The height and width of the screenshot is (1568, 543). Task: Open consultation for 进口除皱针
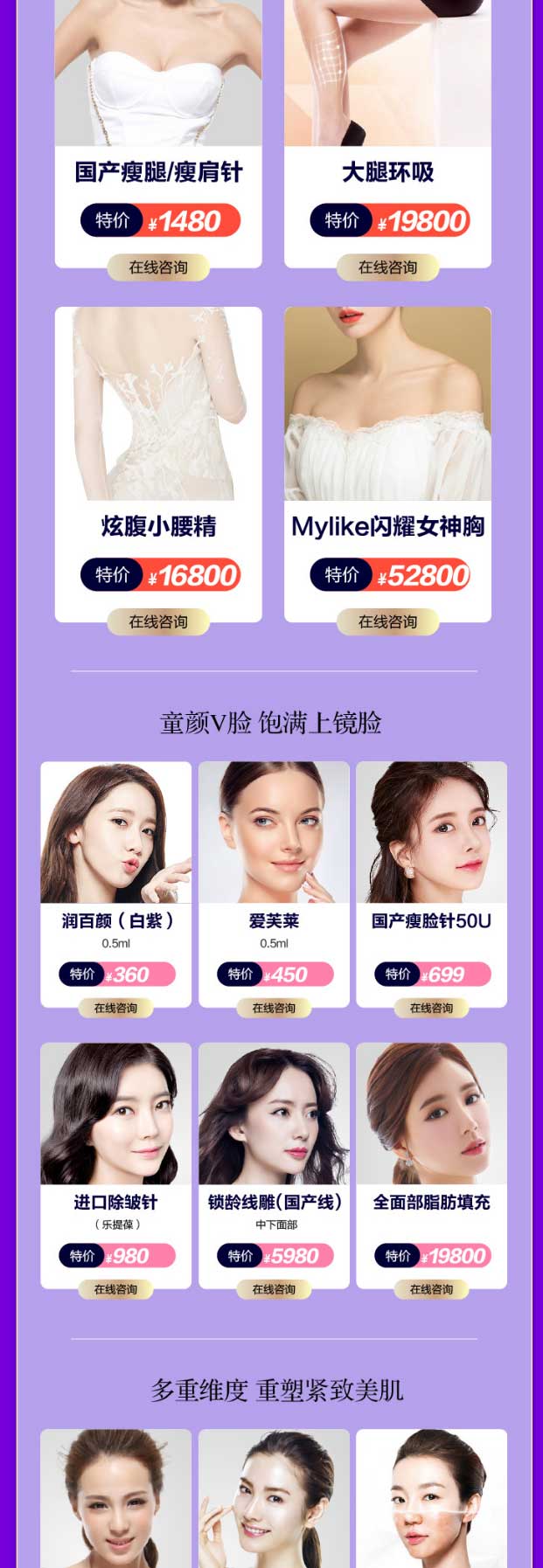coord(115,1289)
